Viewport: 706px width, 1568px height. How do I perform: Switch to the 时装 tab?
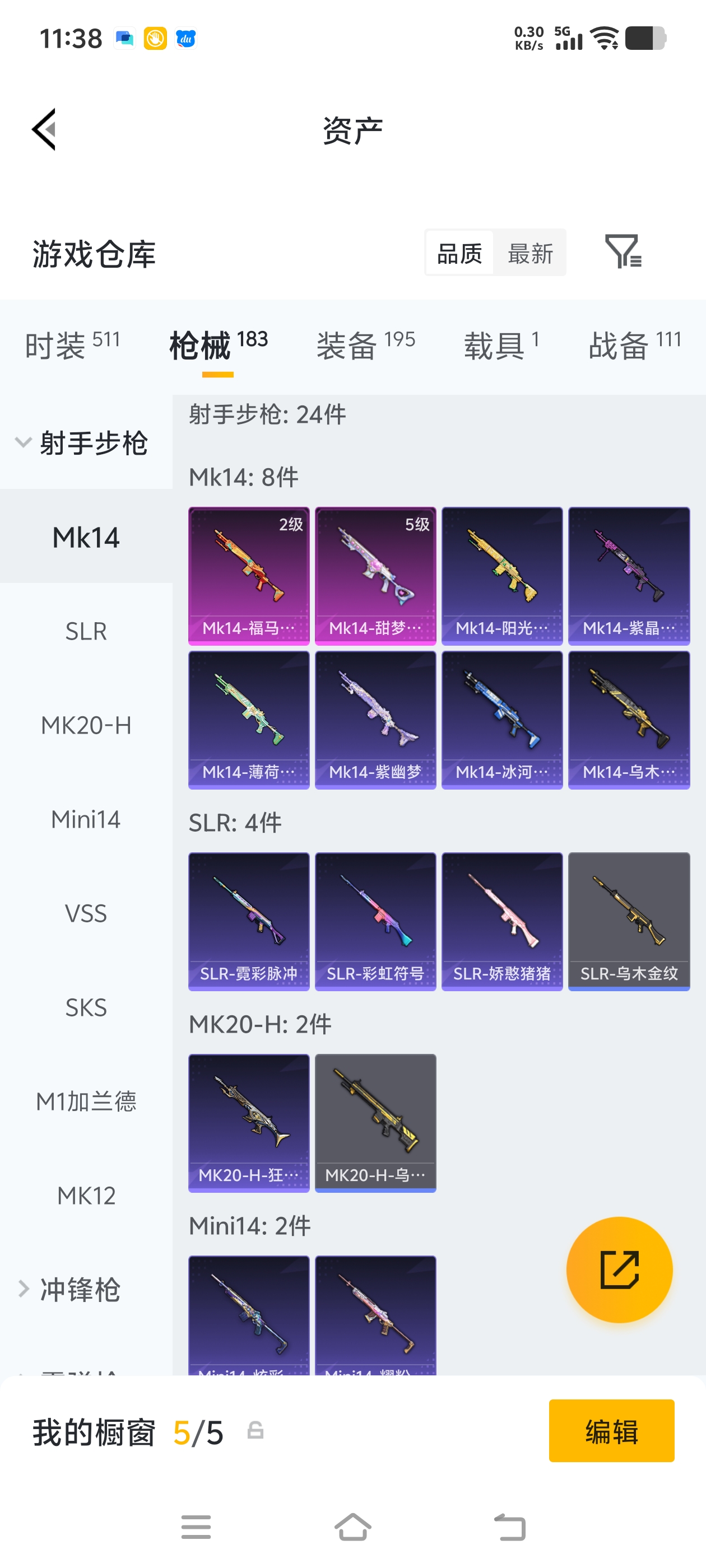tap(72, 345)
